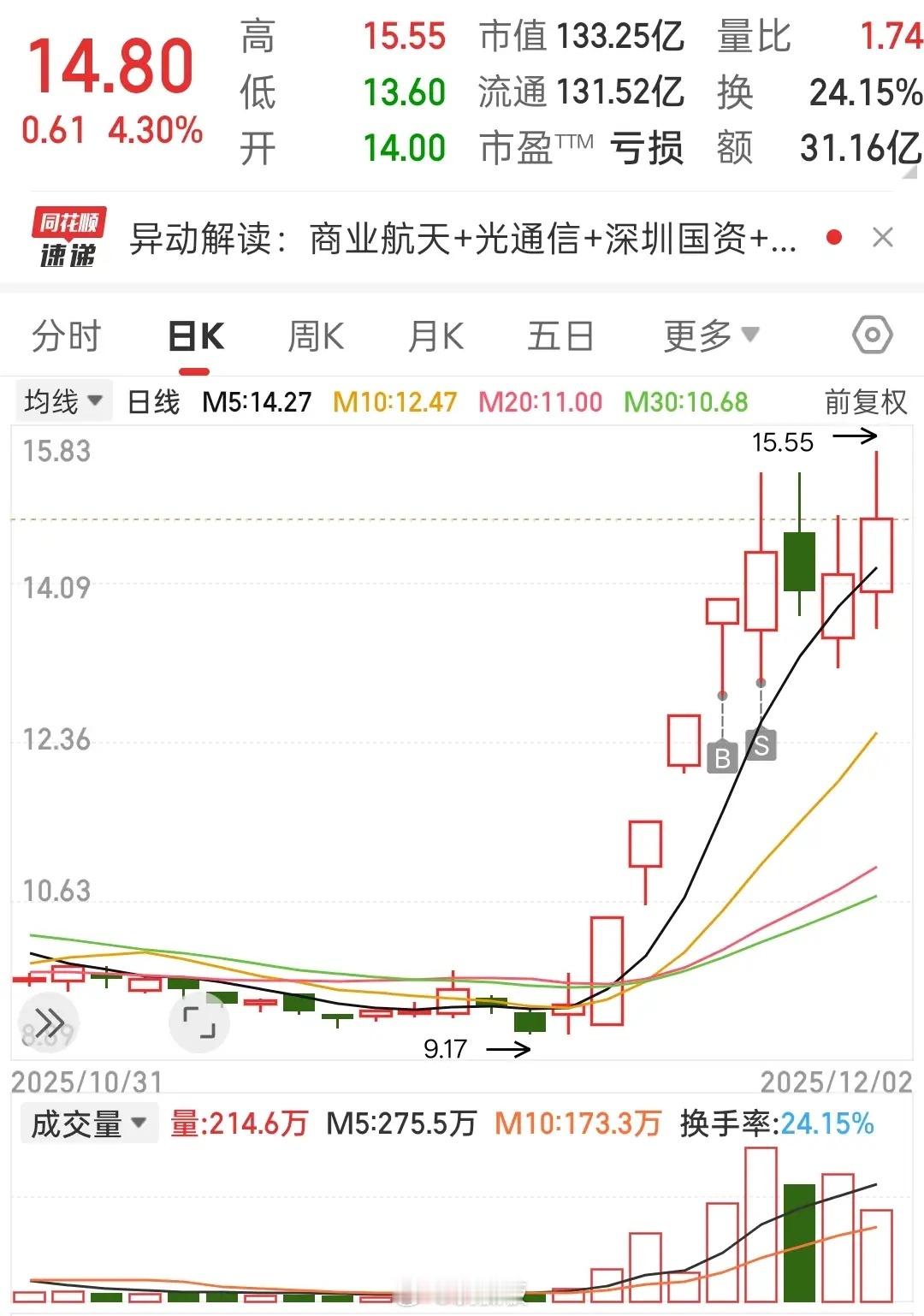Click the fullscreen chart icon

[198, 1022]
